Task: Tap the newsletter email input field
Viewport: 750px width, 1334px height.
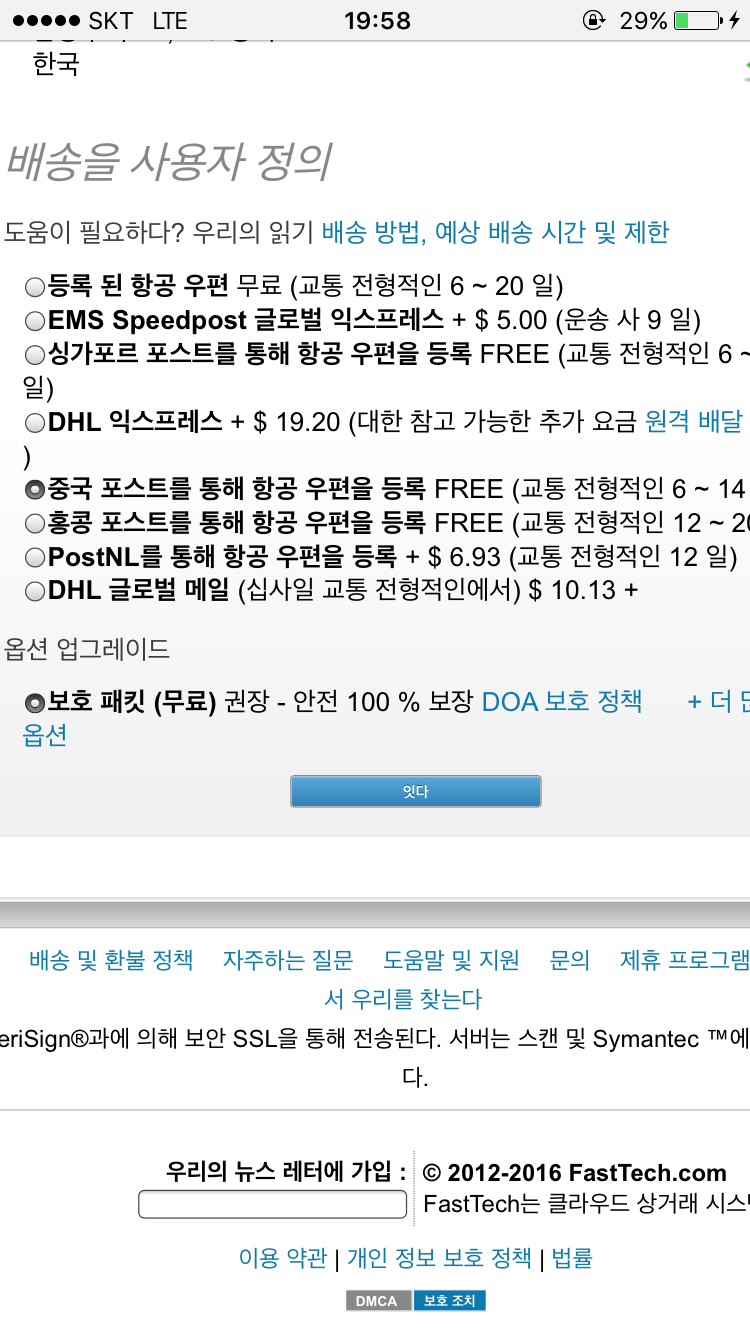Action: tap(272, 1205)
